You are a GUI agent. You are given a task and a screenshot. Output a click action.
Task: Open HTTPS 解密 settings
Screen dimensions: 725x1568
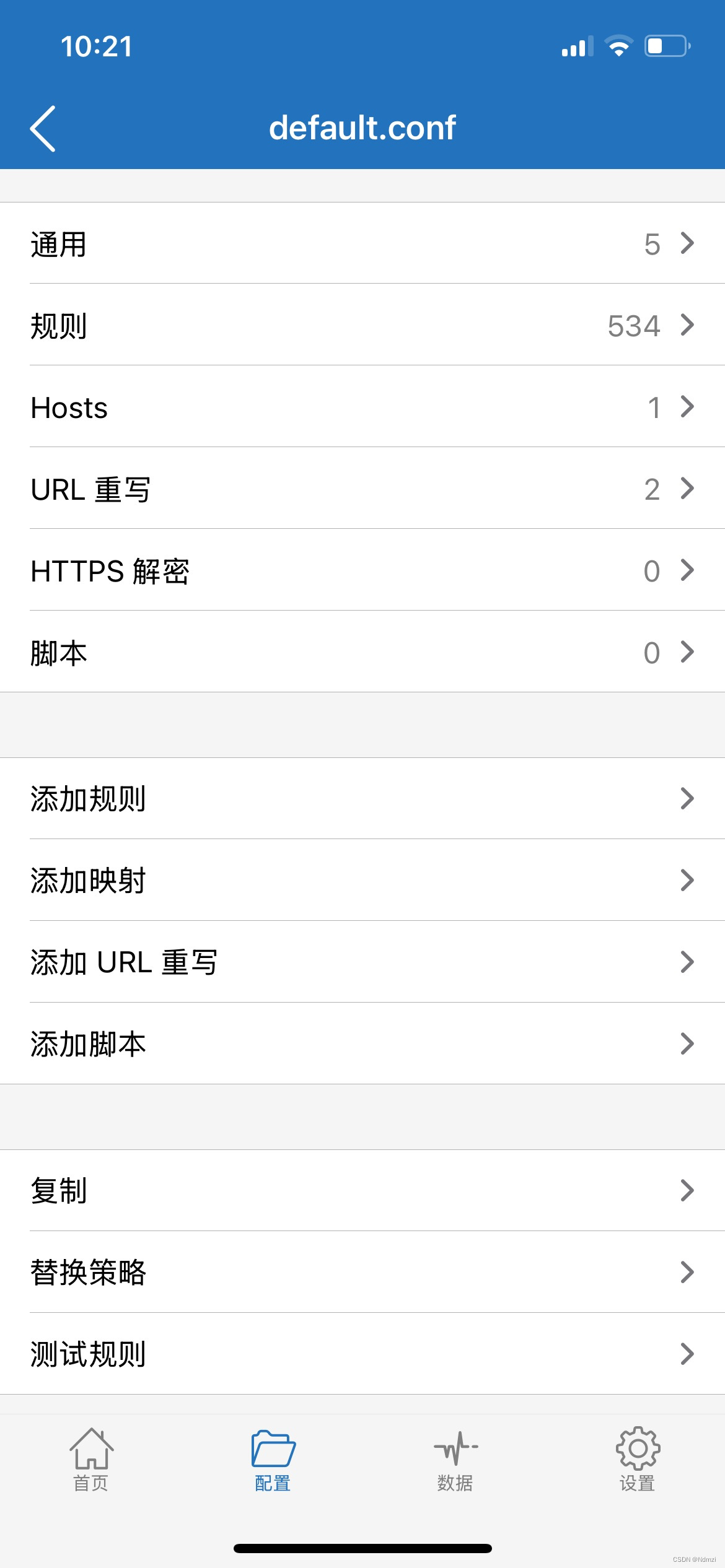pyautogui.click(x=362, y=570)
